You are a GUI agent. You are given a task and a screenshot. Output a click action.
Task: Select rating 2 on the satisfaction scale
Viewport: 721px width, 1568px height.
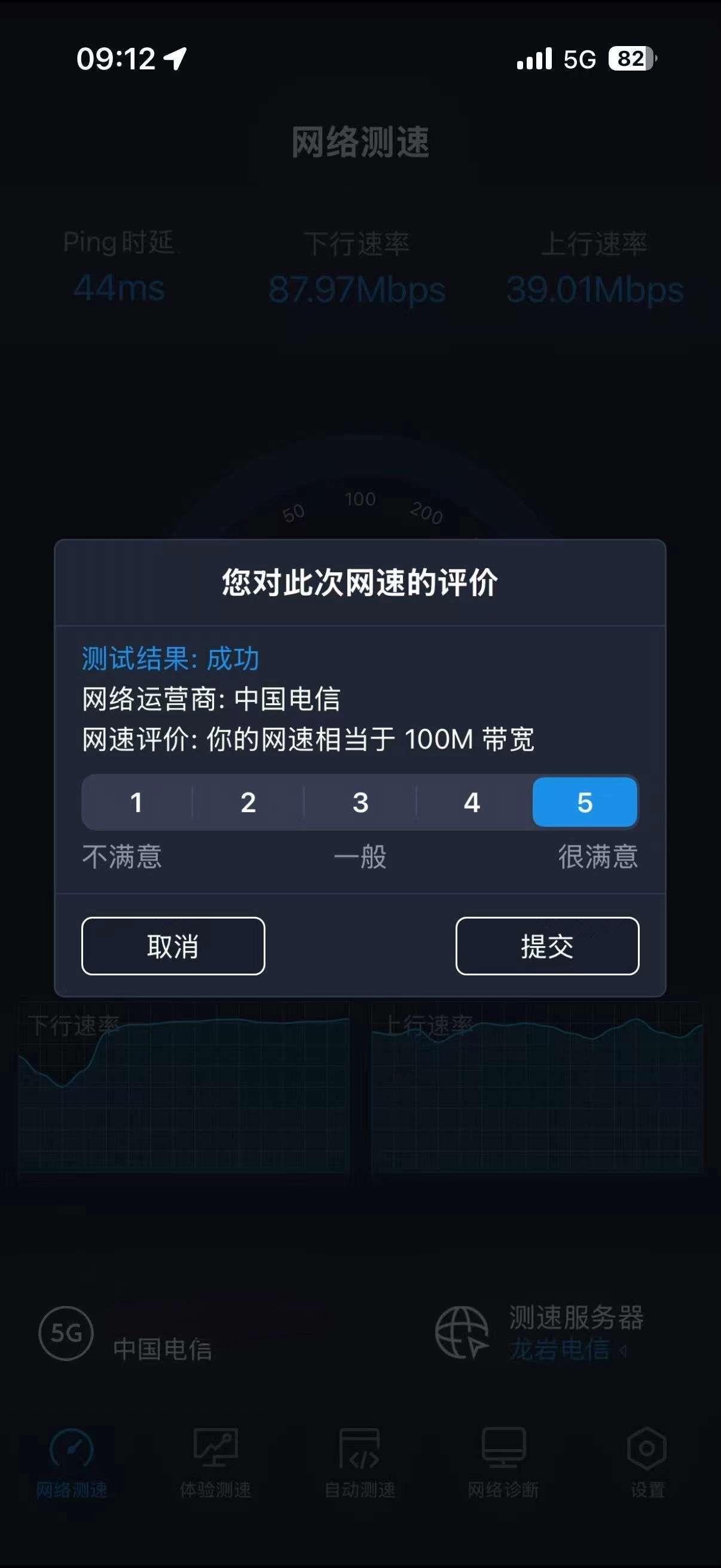point(248,804)
